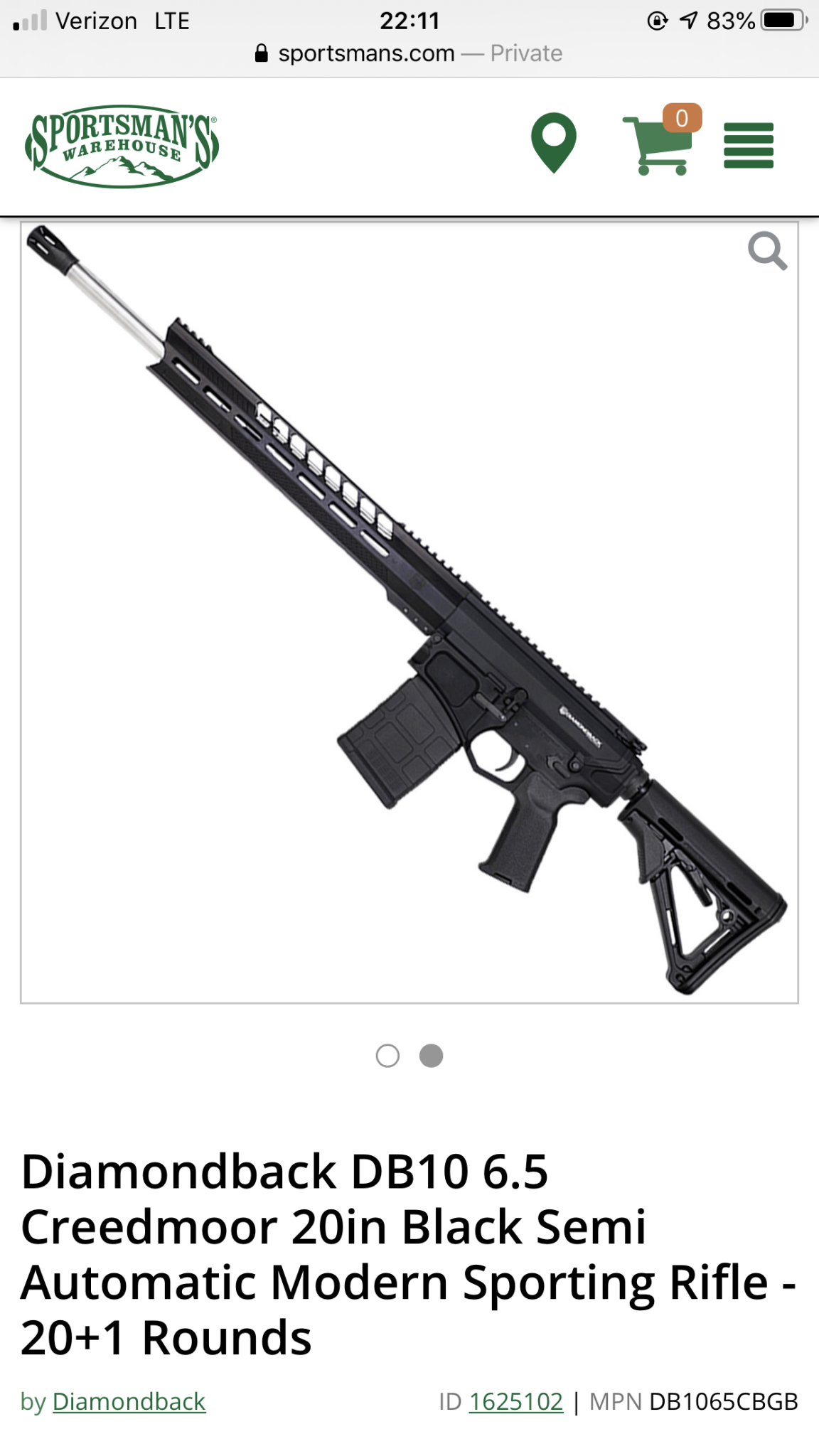Viewport: 819px width, 1456px height.
Task: Tap the product ID 1625102 link
Action: coord(515,1401)
